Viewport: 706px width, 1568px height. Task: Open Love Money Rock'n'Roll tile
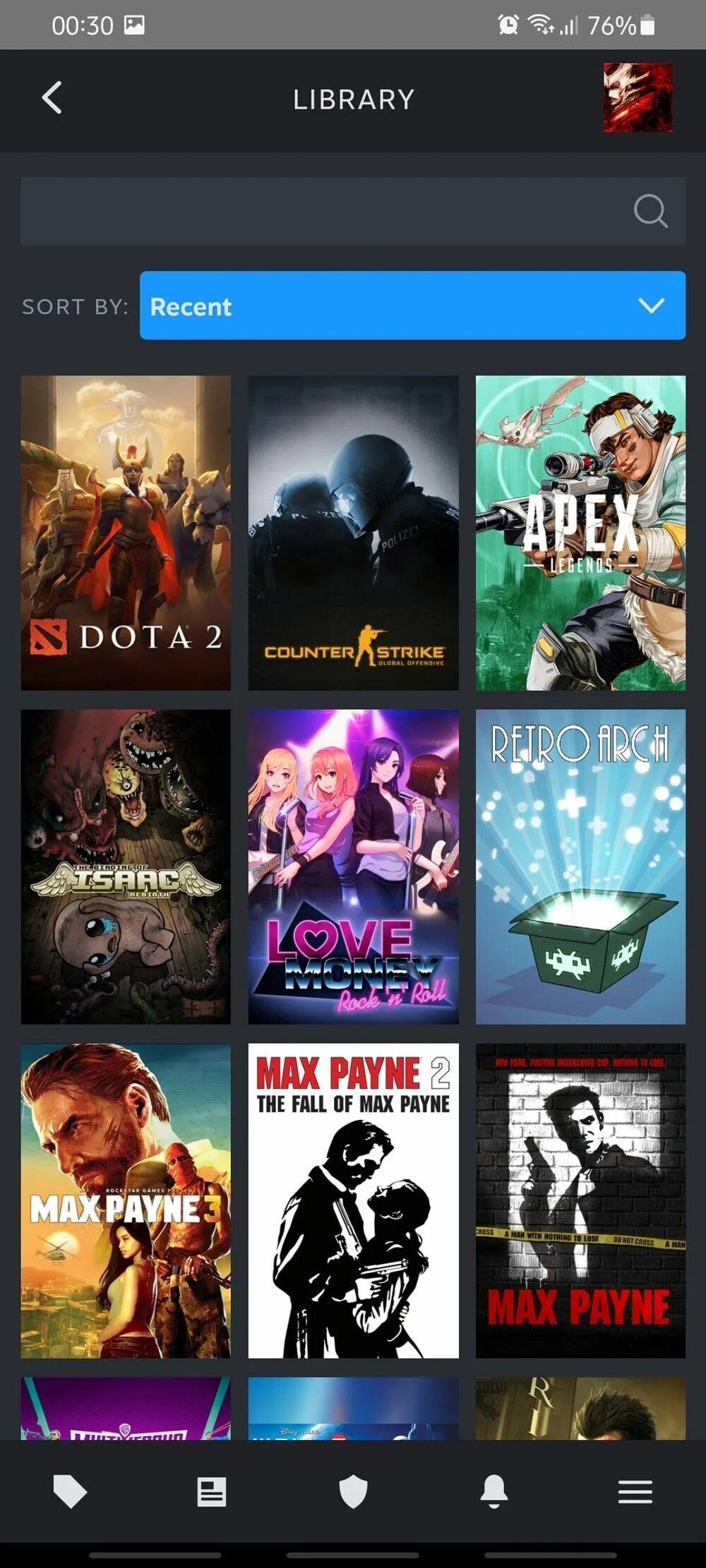point(353,867)
